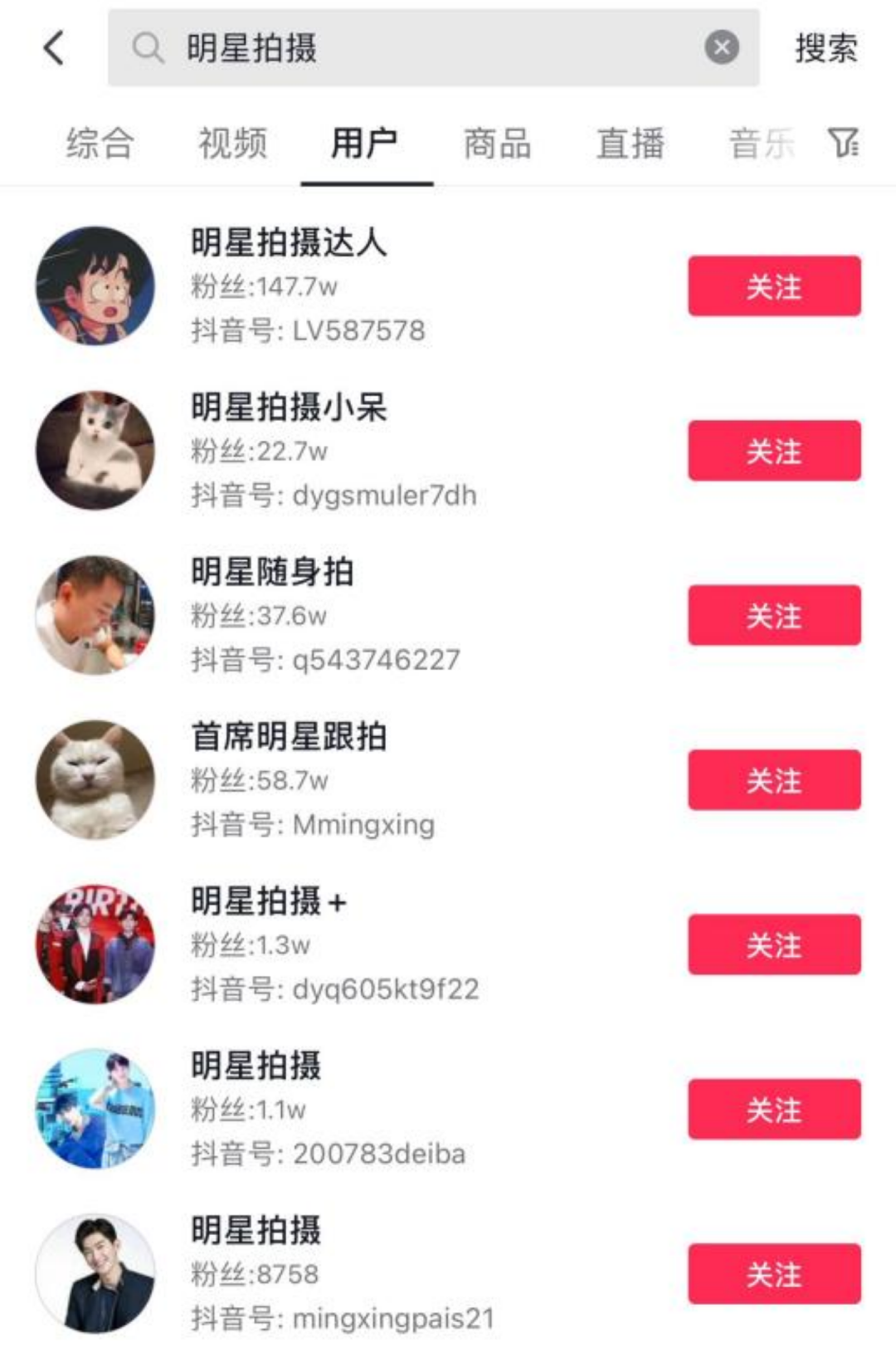Switch to the 视频 tab
The width and height of the screenshot is (896, 1367).
(x=232, y=144)
